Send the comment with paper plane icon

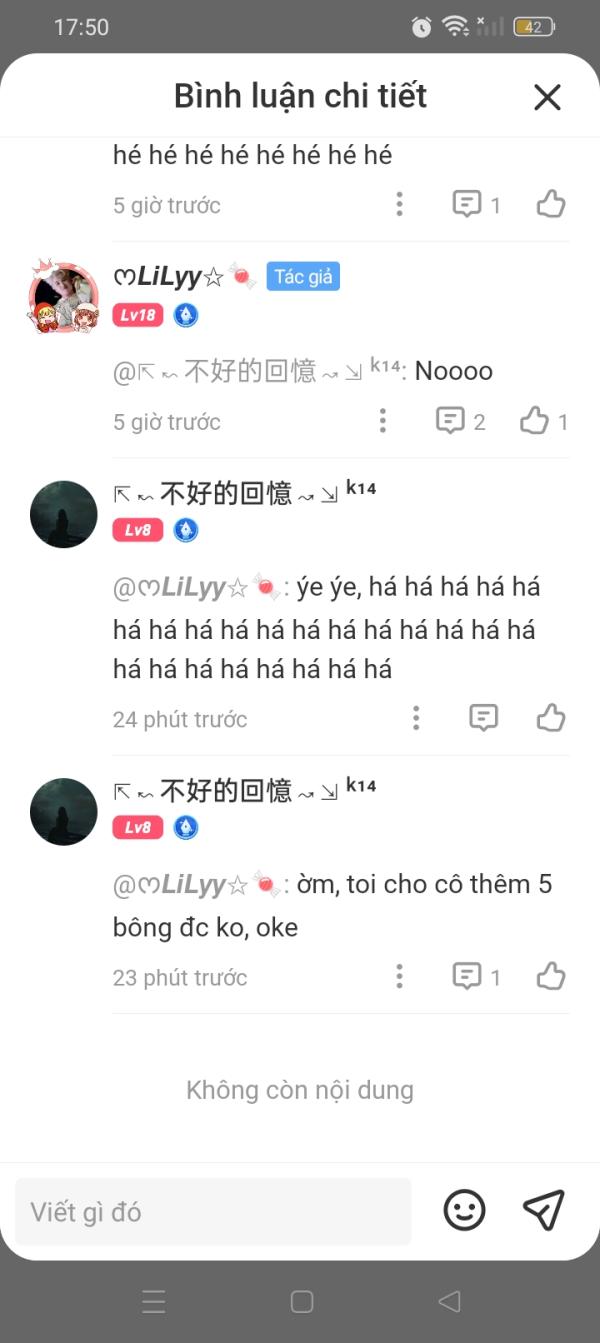(544, 1211)
